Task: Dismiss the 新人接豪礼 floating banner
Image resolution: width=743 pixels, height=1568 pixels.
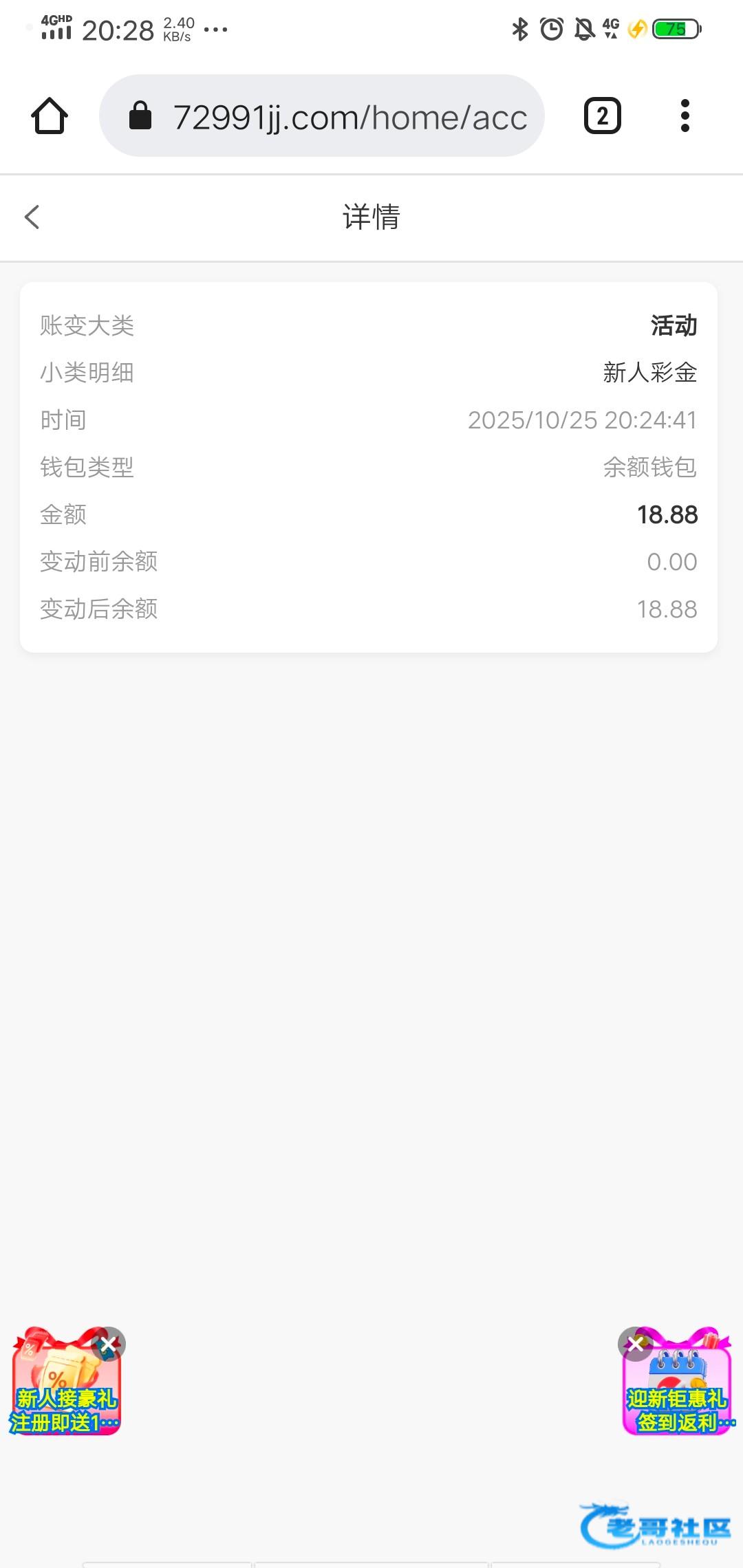Action: tap(109, 1343)
